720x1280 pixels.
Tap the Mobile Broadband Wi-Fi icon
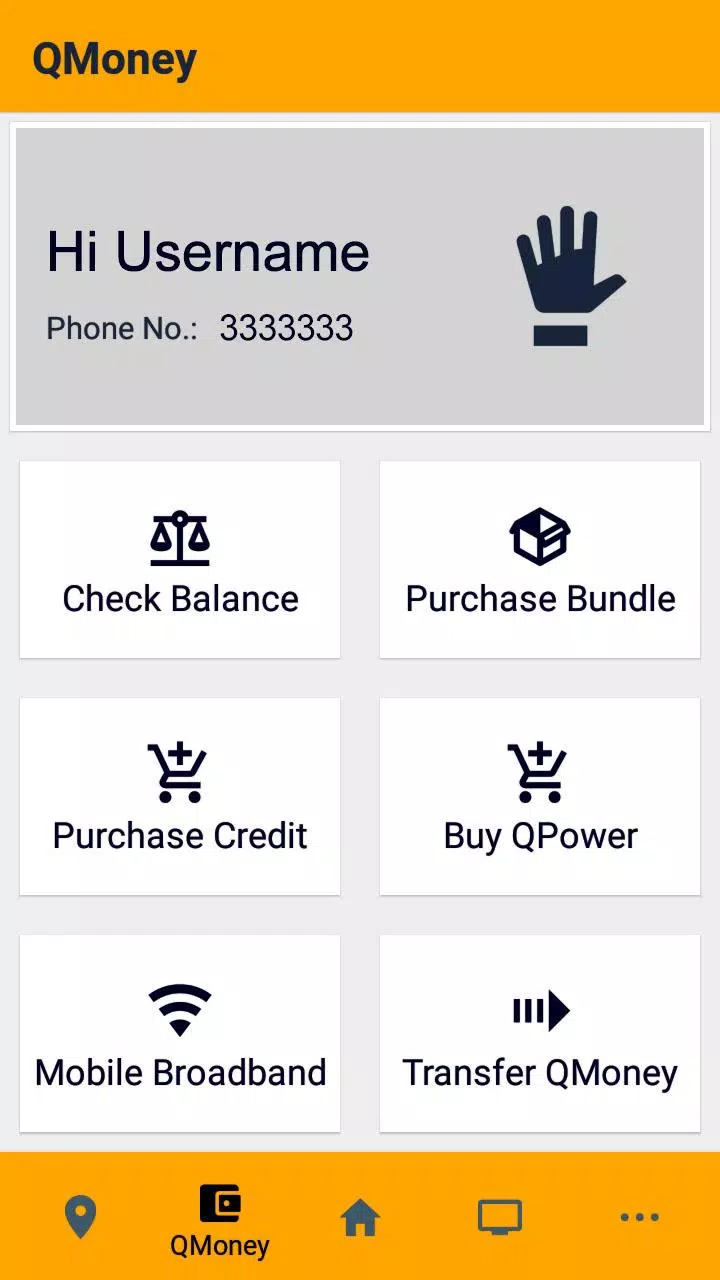click(x=180, y=1005)
